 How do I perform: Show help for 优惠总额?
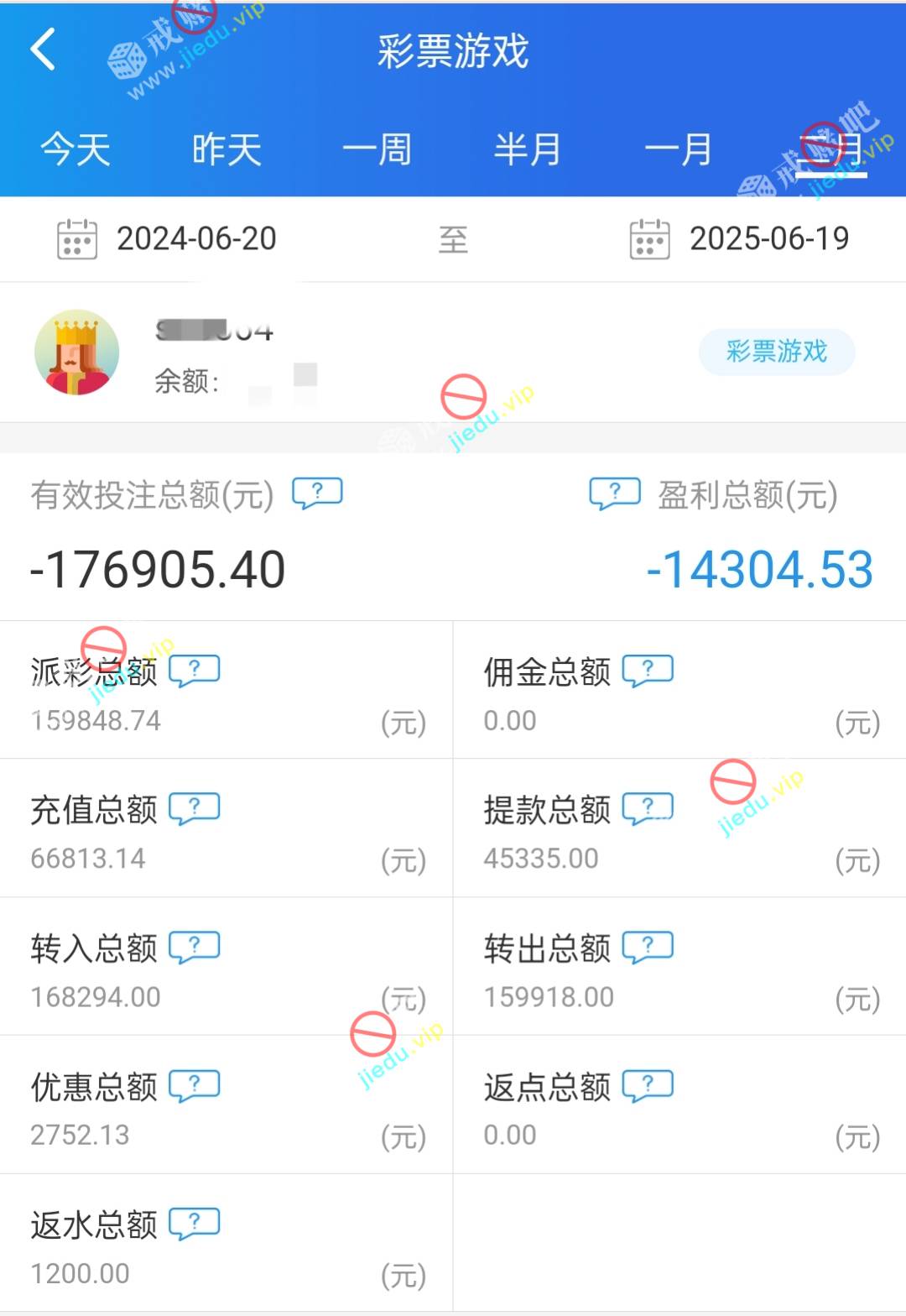click(195, 1085)
